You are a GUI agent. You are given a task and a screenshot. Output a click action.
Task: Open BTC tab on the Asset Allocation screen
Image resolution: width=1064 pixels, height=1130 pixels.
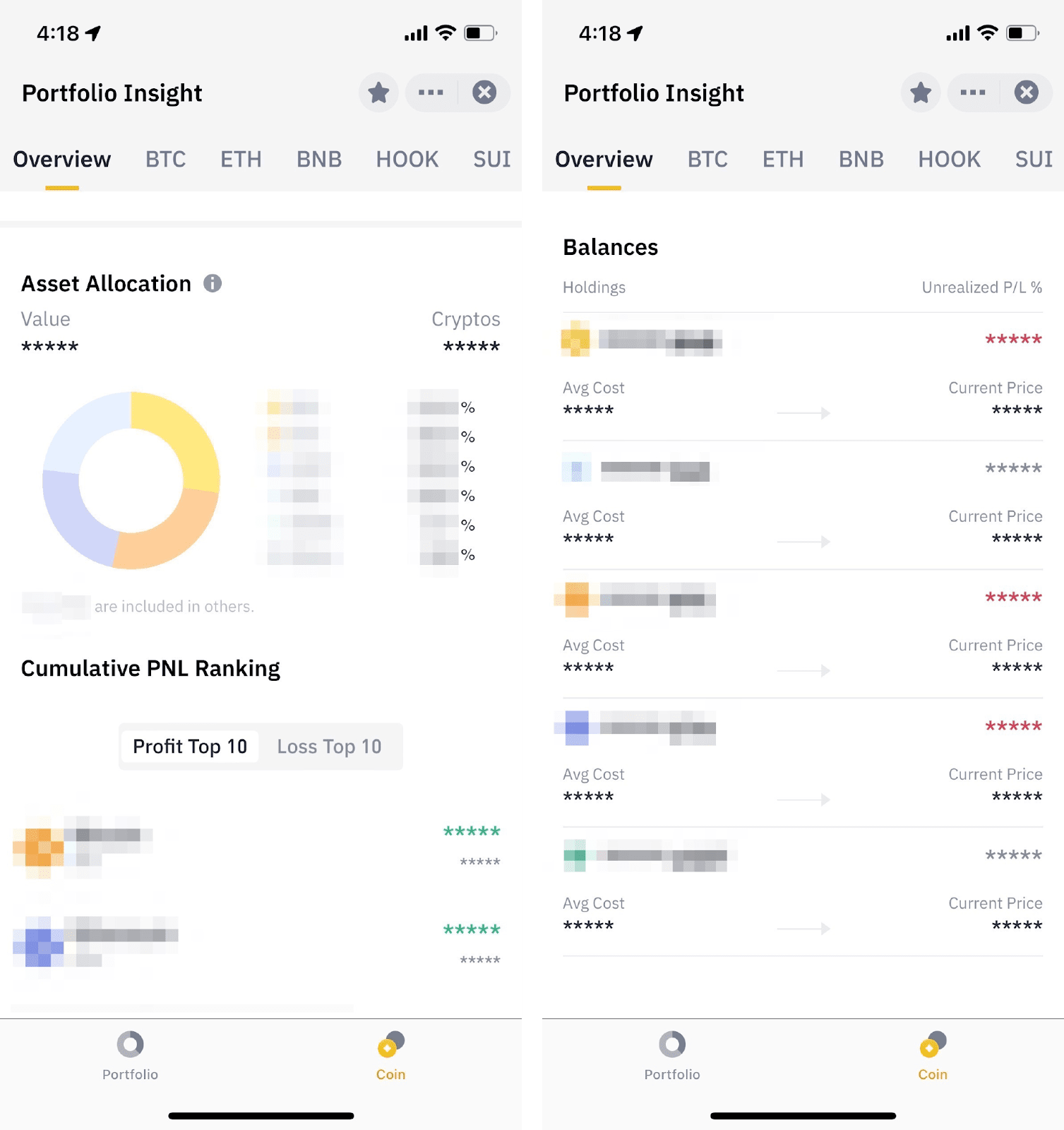(x=165, y=160)
